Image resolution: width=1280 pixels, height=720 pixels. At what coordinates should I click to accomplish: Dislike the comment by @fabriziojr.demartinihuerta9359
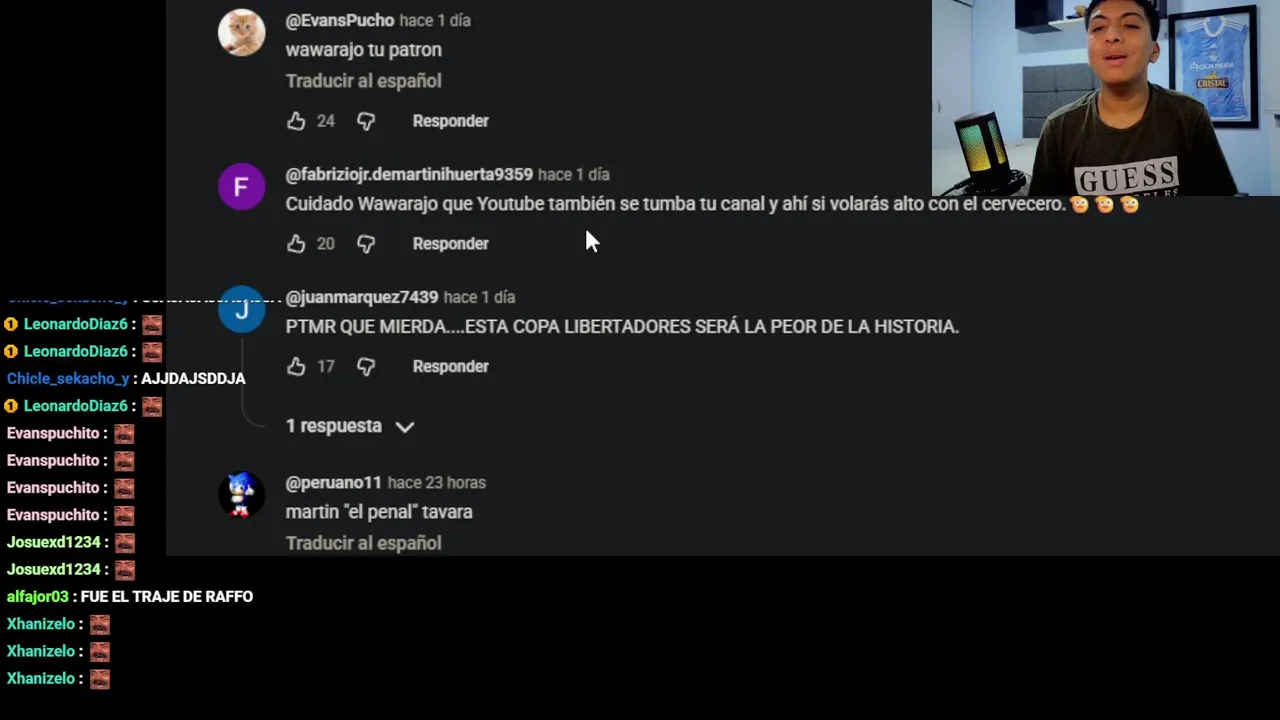tap(366, 244)
